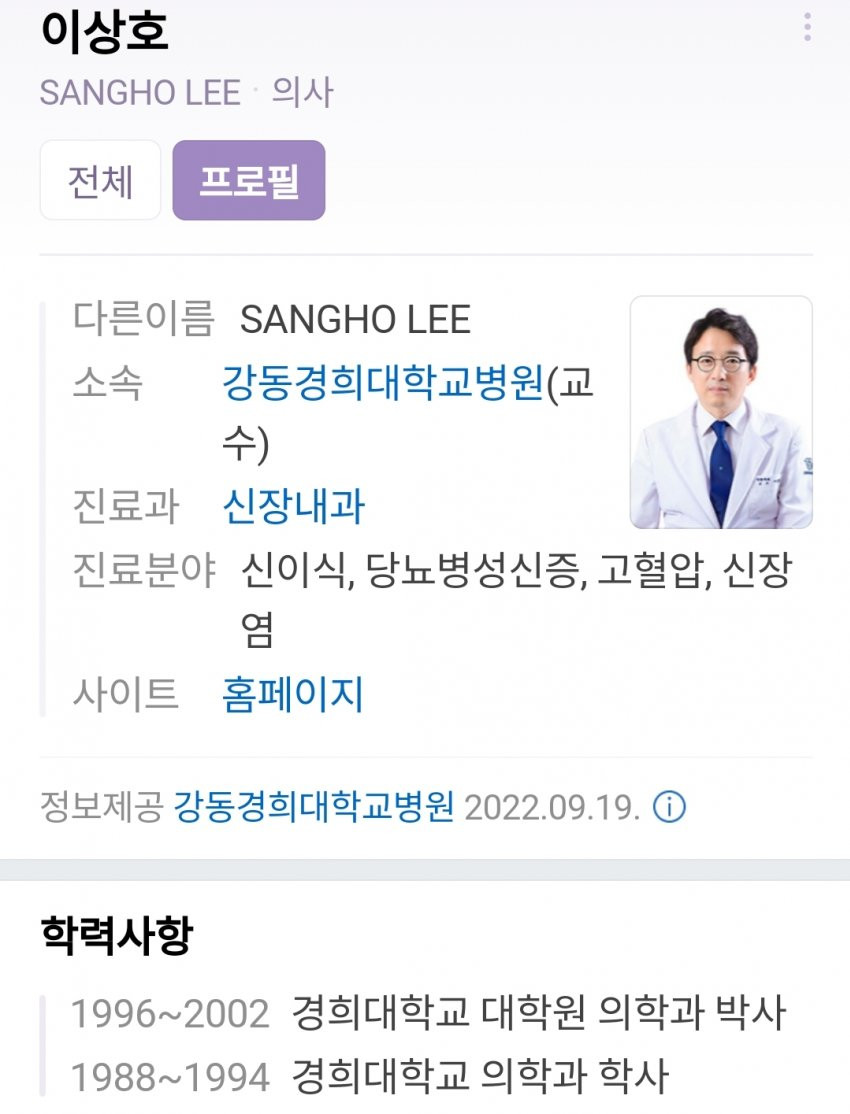The width and height of the screenshot is (850, 1114).
Task: Open the 강동경희대학교병원 affiliation link
Action: pyautogui.click(x=383, y=382)
